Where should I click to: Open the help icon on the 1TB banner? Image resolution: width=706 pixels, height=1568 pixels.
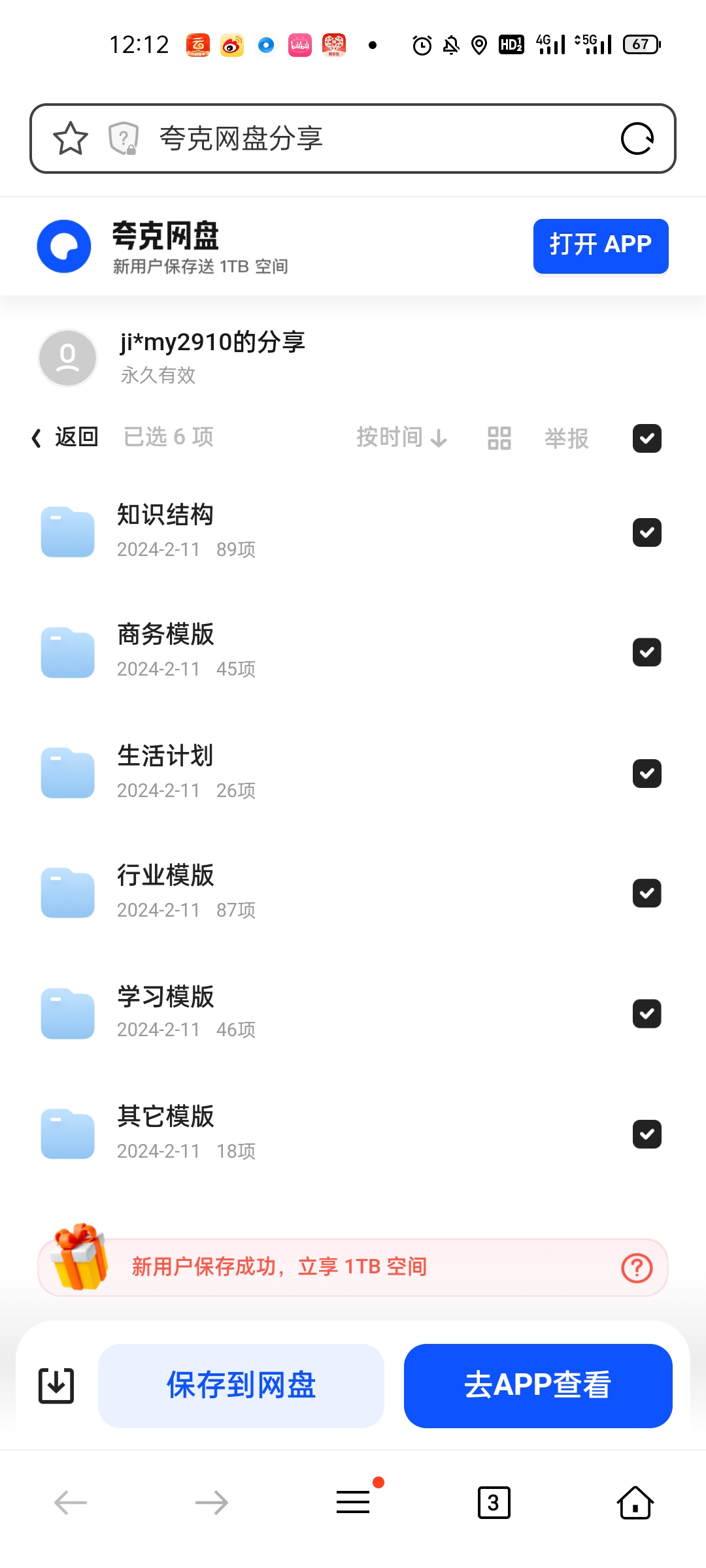pos(636,1268)
